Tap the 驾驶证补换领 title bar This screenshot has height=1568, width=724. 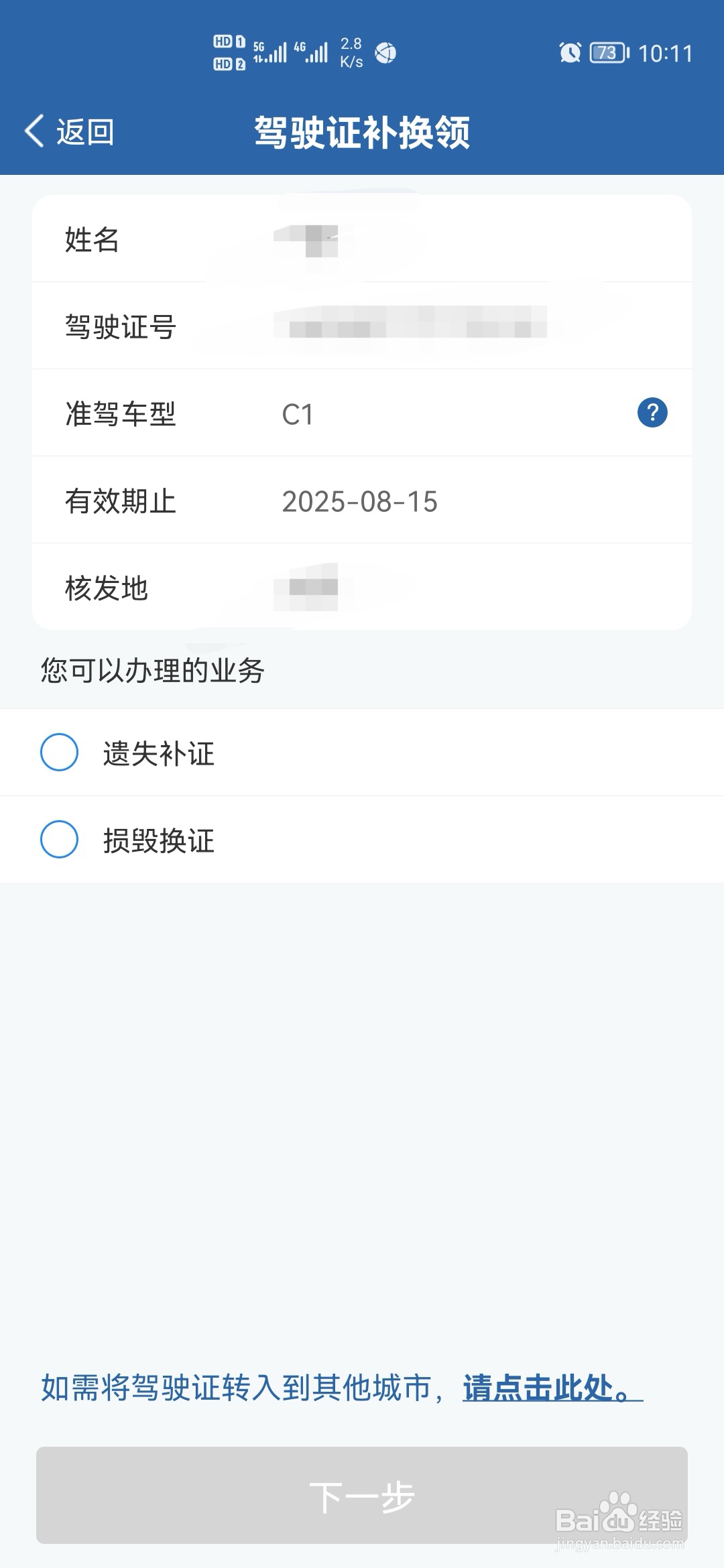click(x=362, y=131)
